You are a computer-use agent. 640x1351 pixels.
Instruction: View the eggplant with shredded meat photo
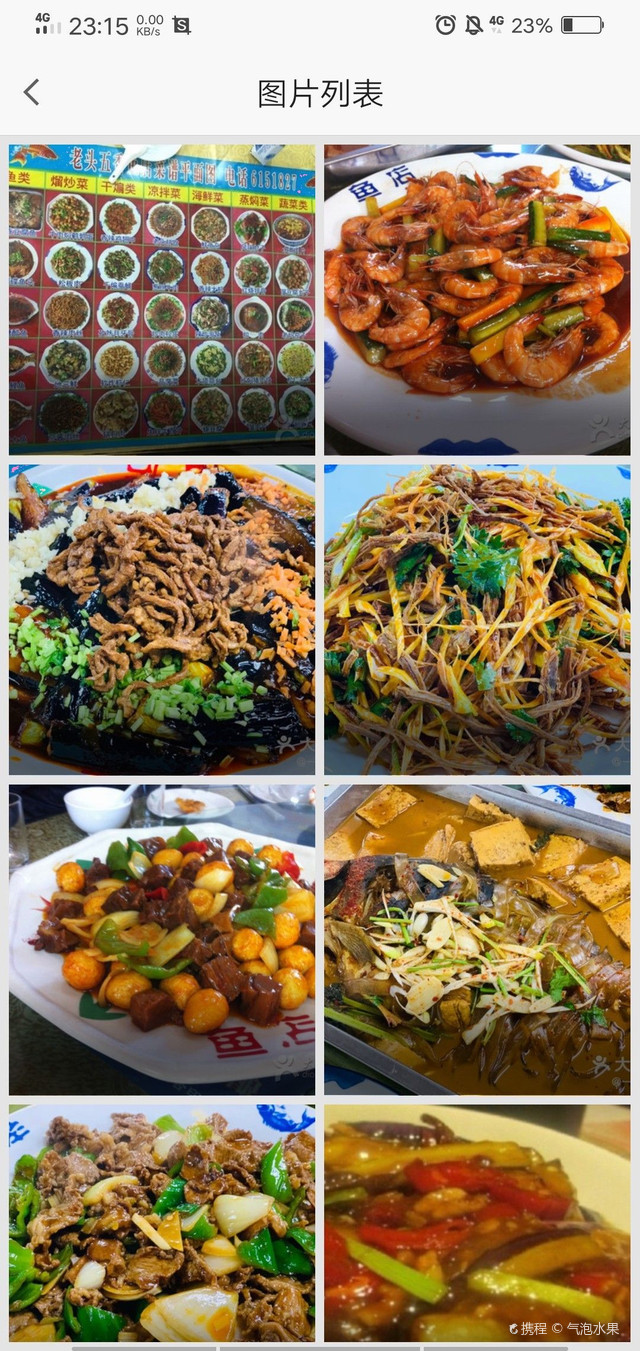point(162,619)
